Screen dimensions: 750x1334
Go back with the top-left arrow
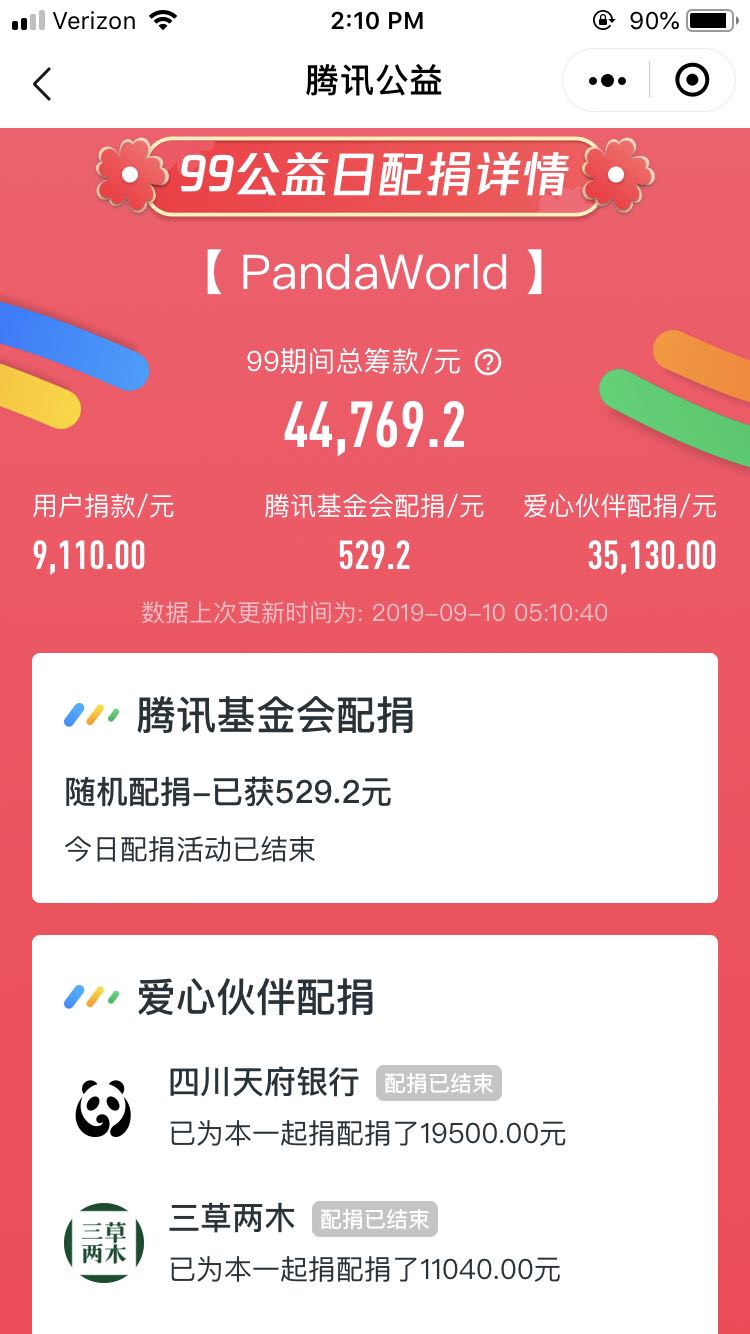42,83
